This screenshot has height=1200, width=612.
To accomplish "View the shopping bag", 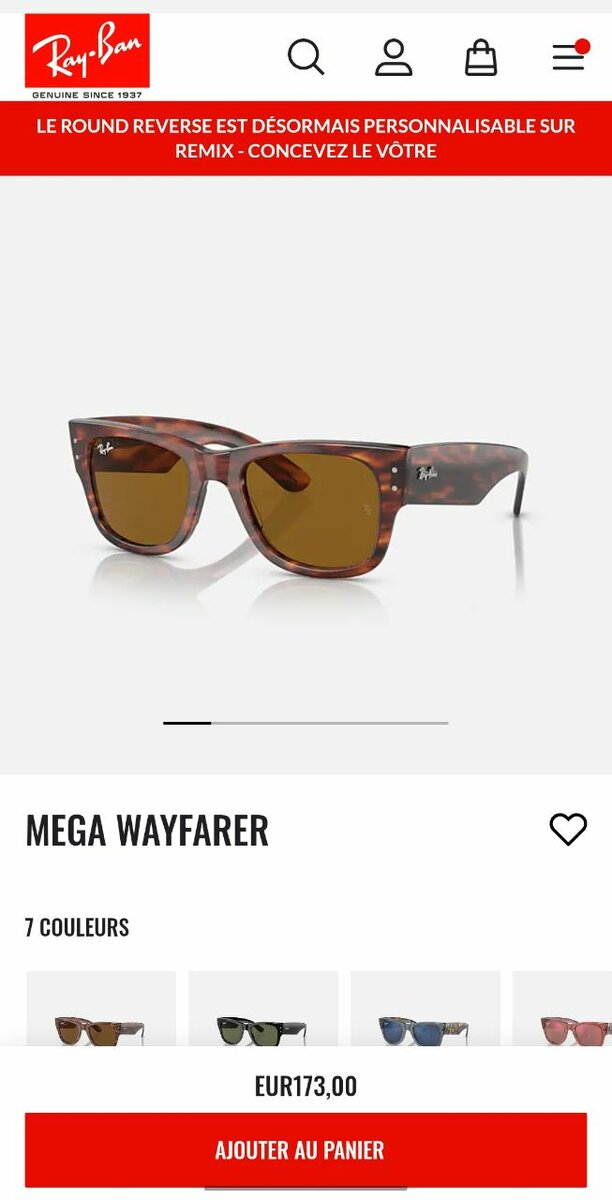I will coord(481,57).
